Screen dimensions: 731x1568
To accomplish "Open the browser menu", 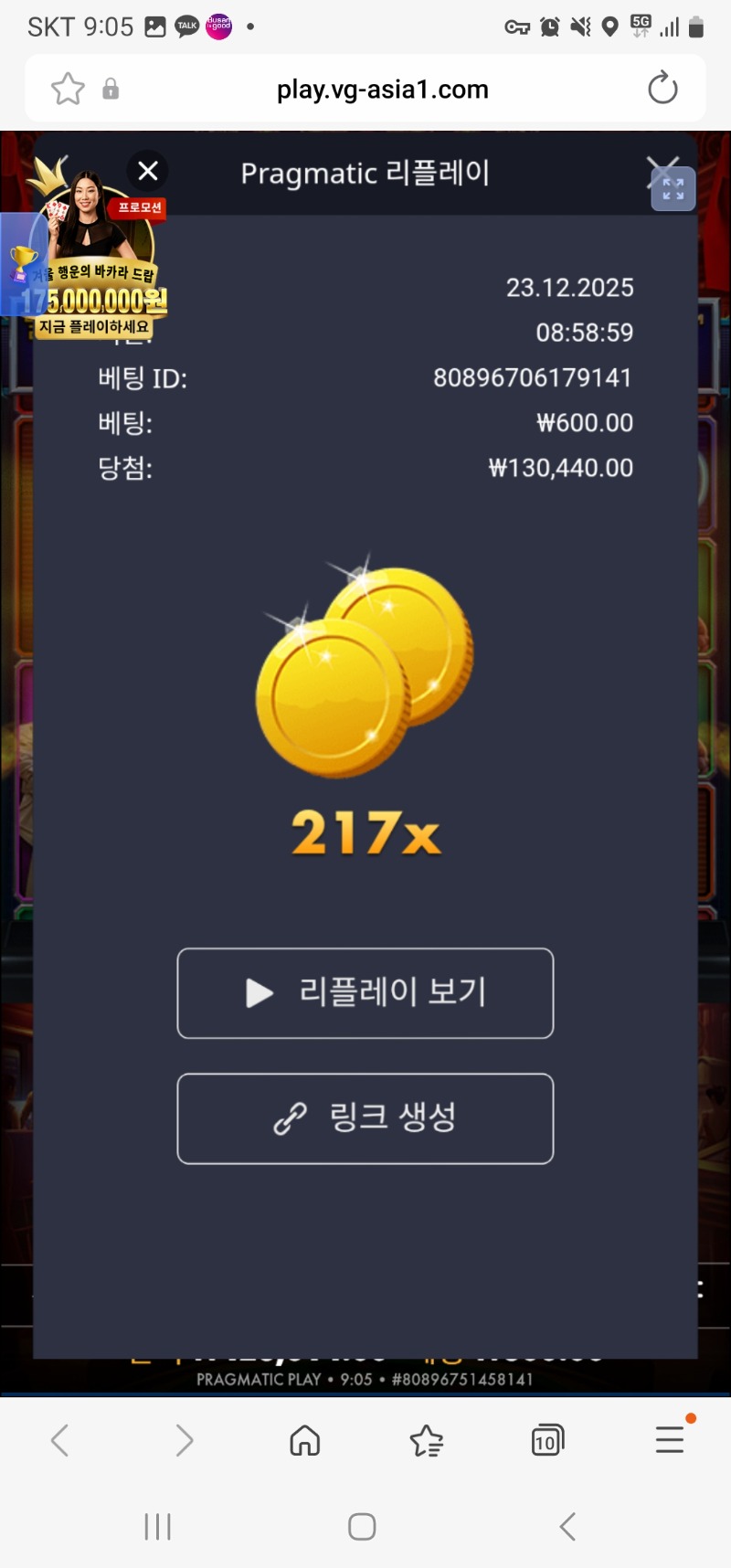I will pos(670,1441).
